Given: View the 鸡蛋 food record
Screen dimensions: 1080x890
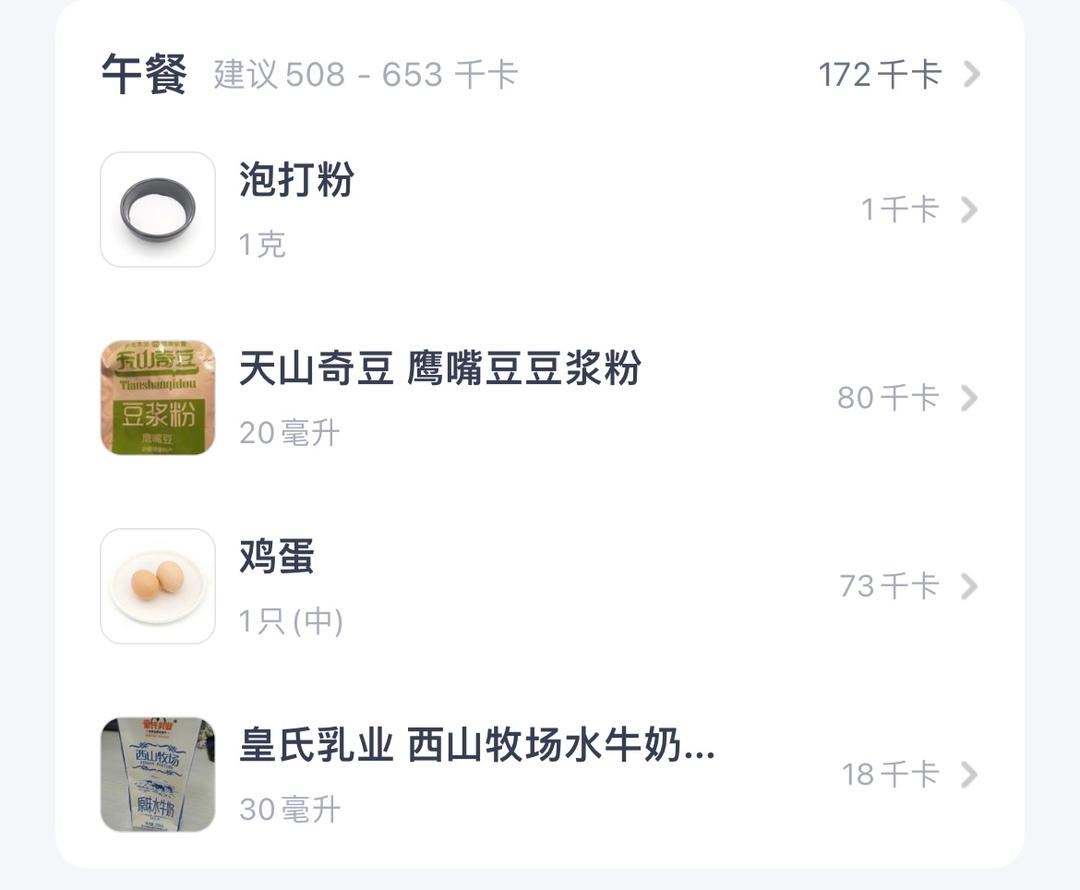Looking at the screenshot, I should tap(540, 586).
